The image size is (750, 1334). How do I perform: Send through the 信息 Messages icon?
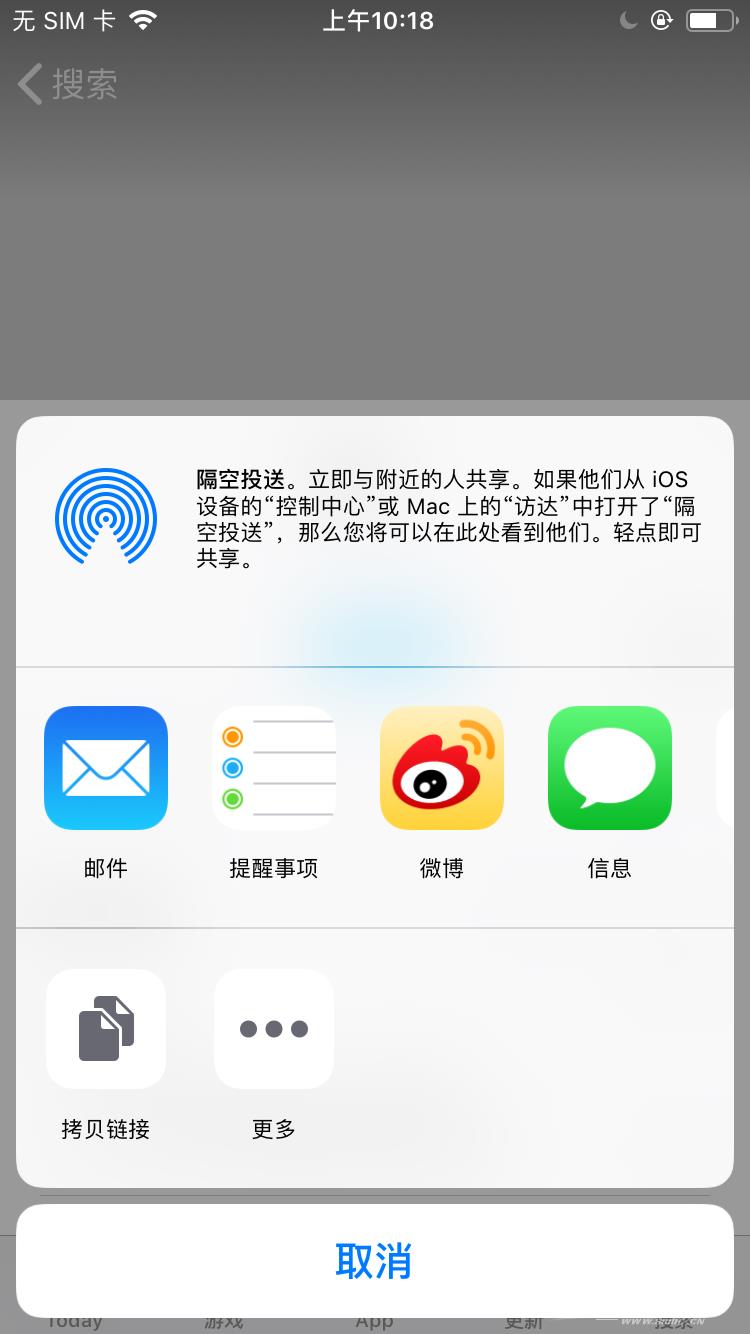tap(610, 767)
